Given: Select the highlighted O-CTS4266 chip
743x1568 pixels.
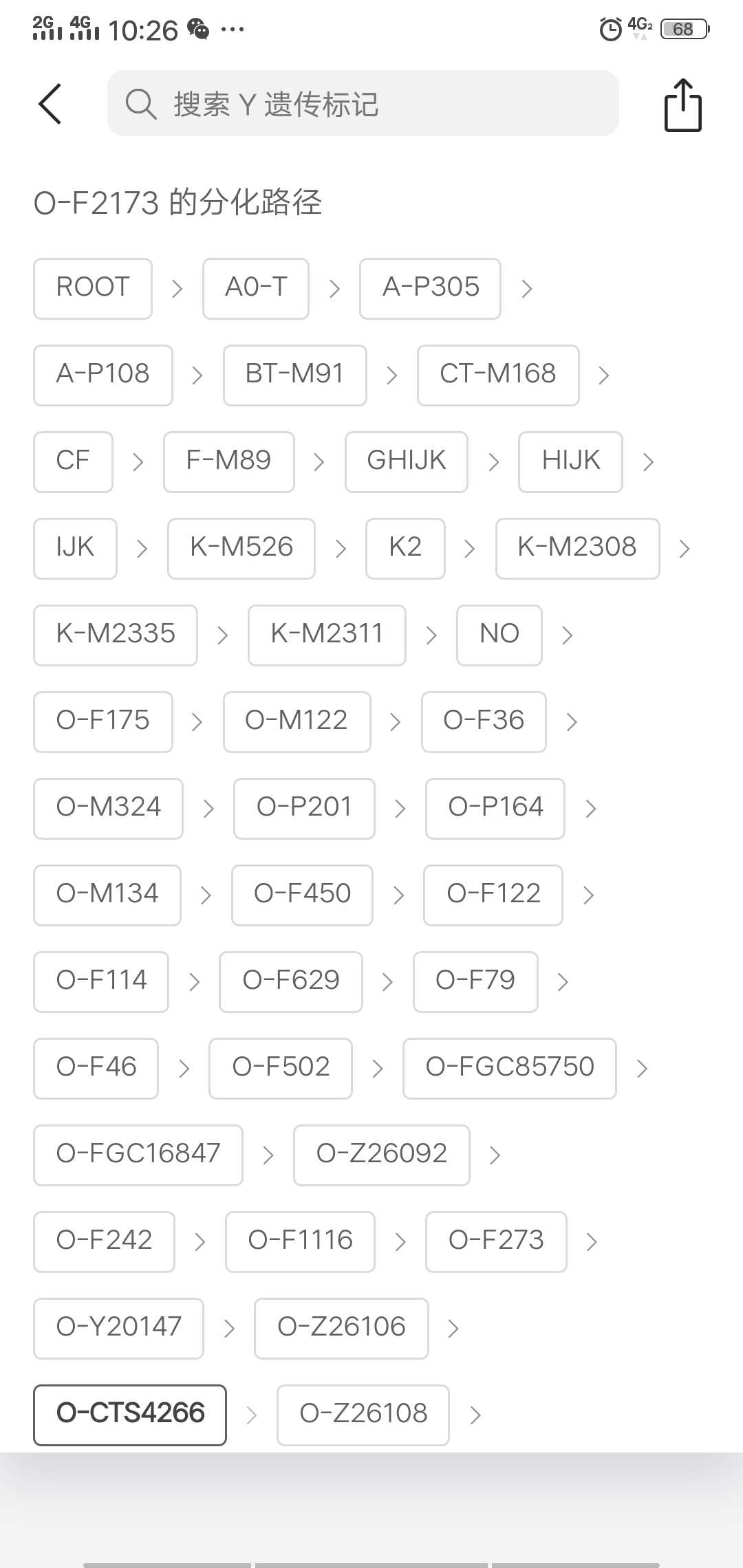Looking at the screenshot, I should [x=130, y=1415].
